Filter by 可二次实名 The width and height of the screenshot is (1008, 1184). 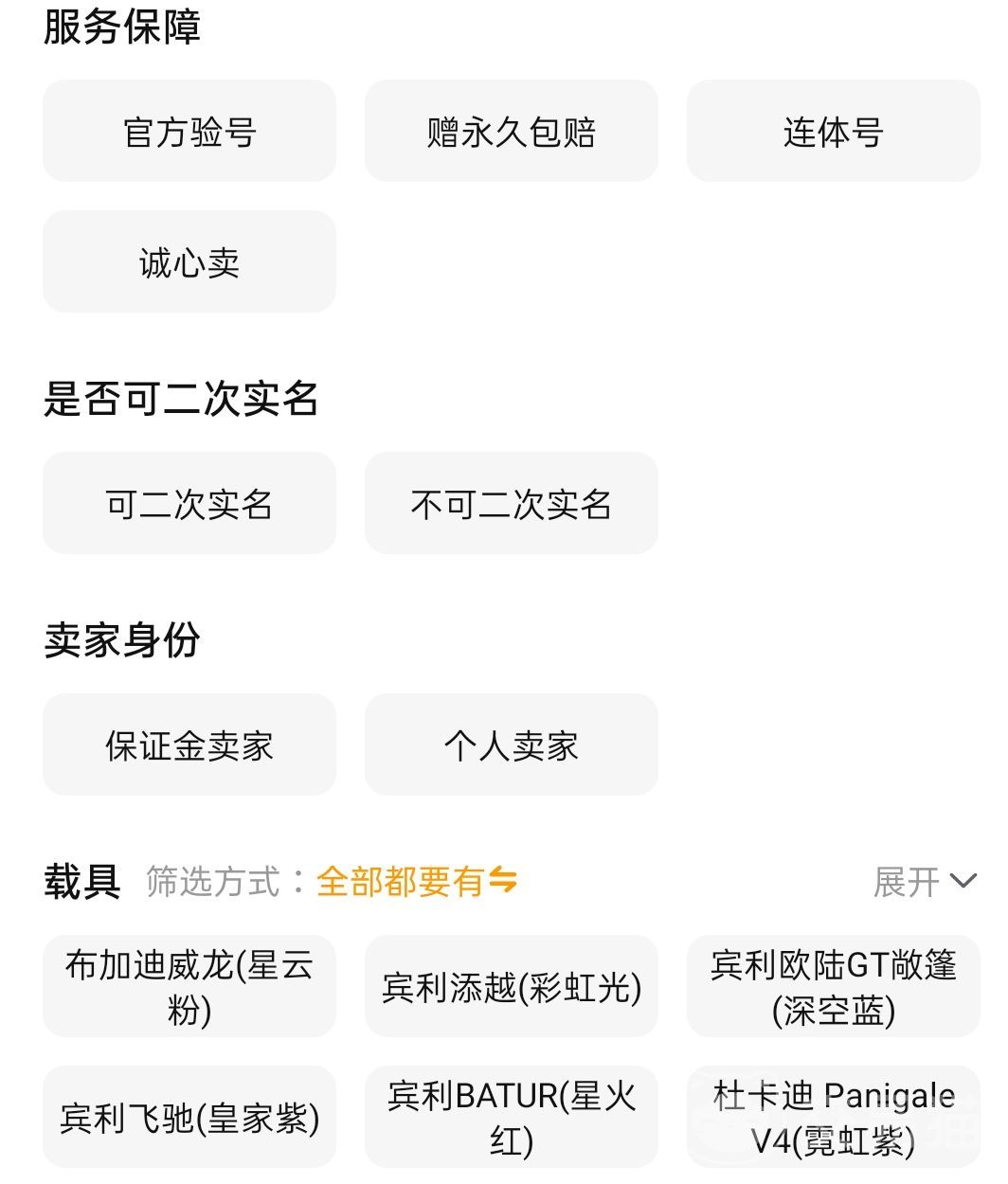pos(189,504)
